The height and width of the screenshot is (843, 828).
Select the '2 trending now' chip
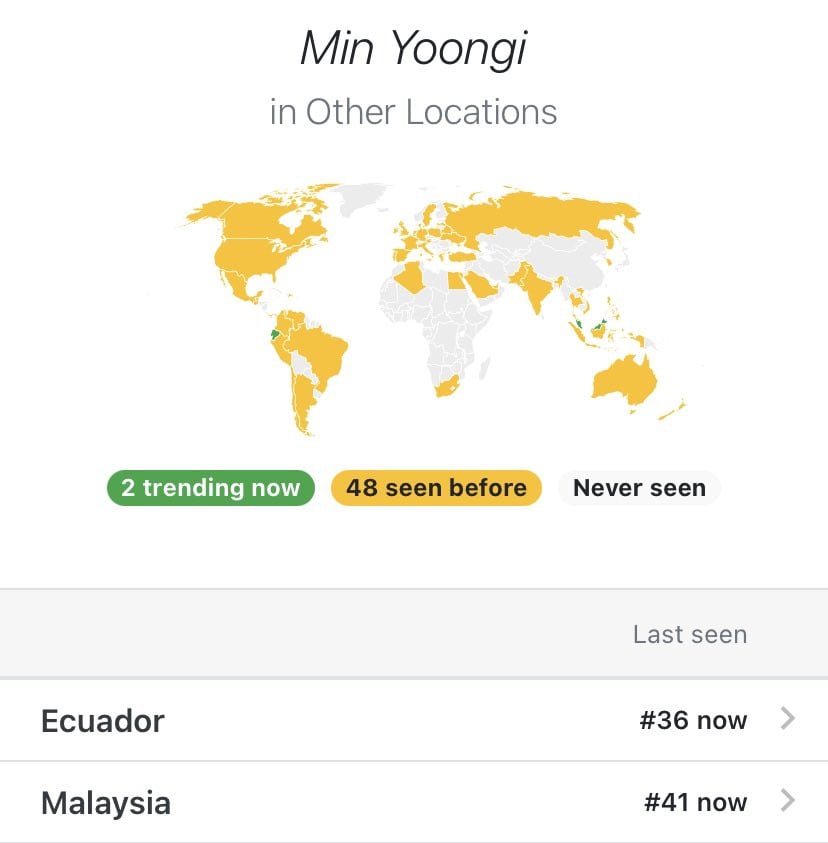pos(211,488)
